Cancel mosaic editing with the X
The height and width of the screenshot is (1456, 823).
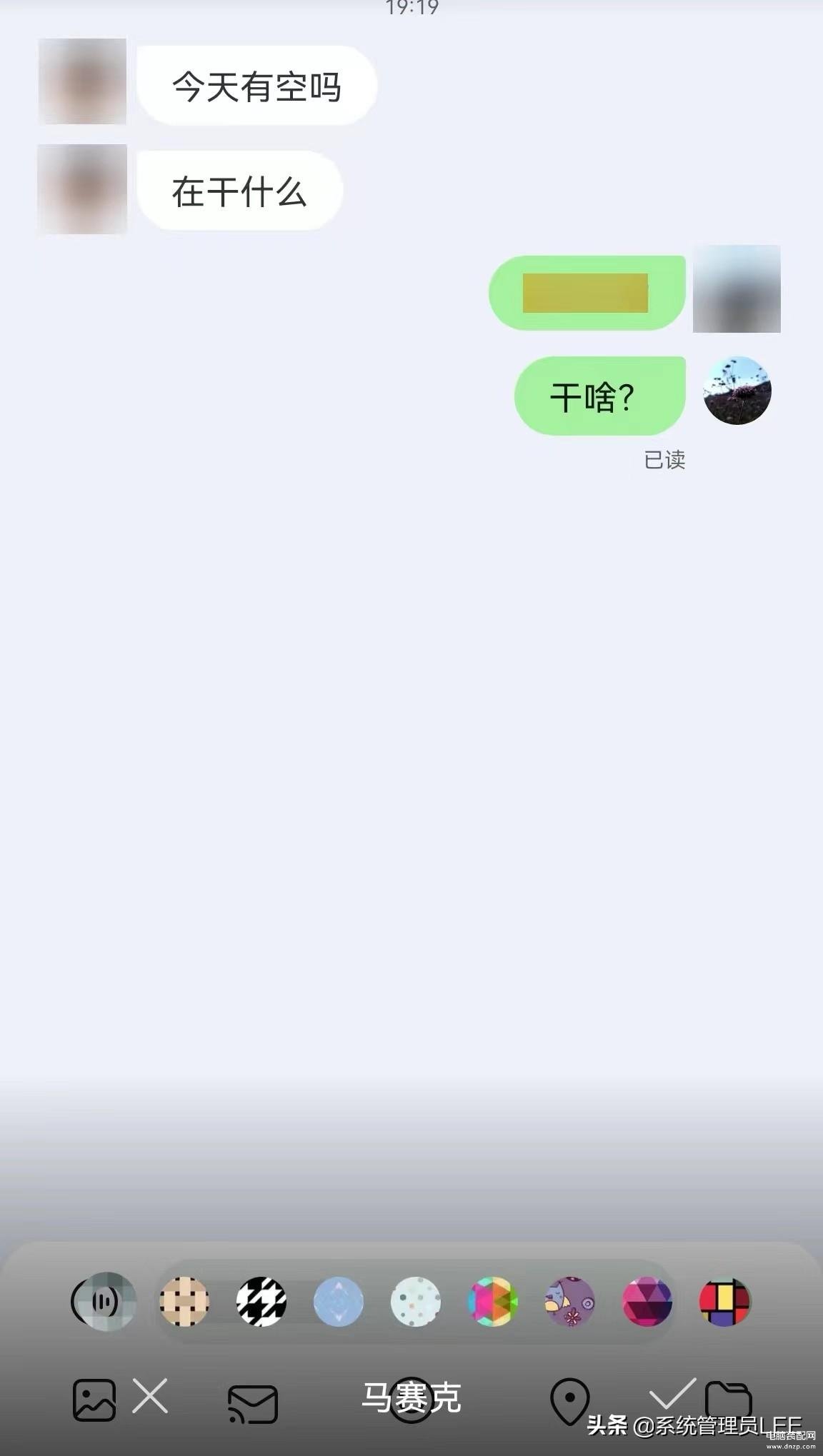pos(150,1396)
